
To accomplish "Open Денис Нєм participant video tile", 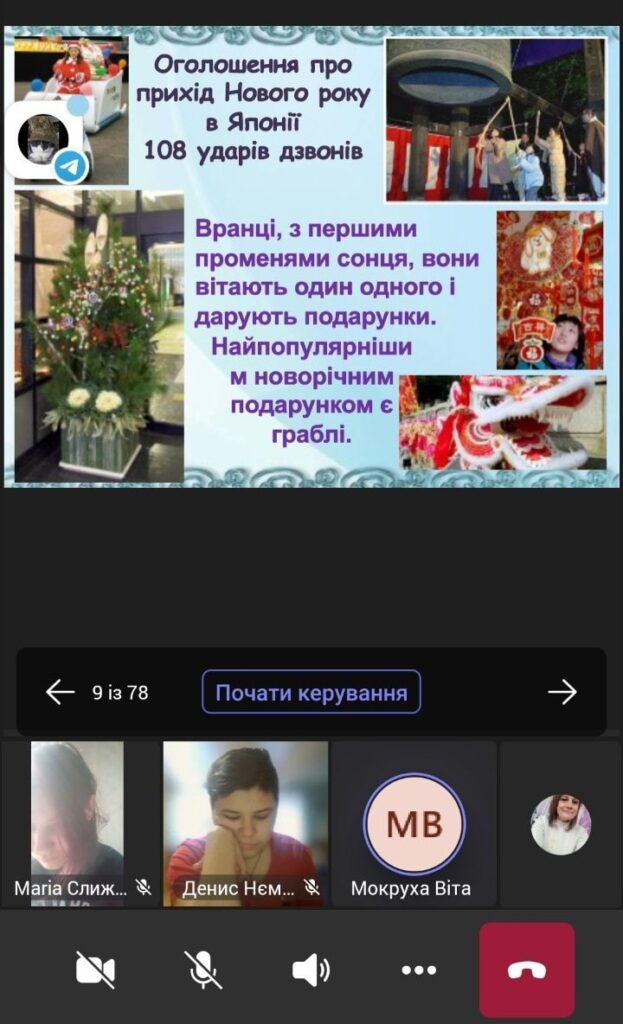I will (245, 823).
